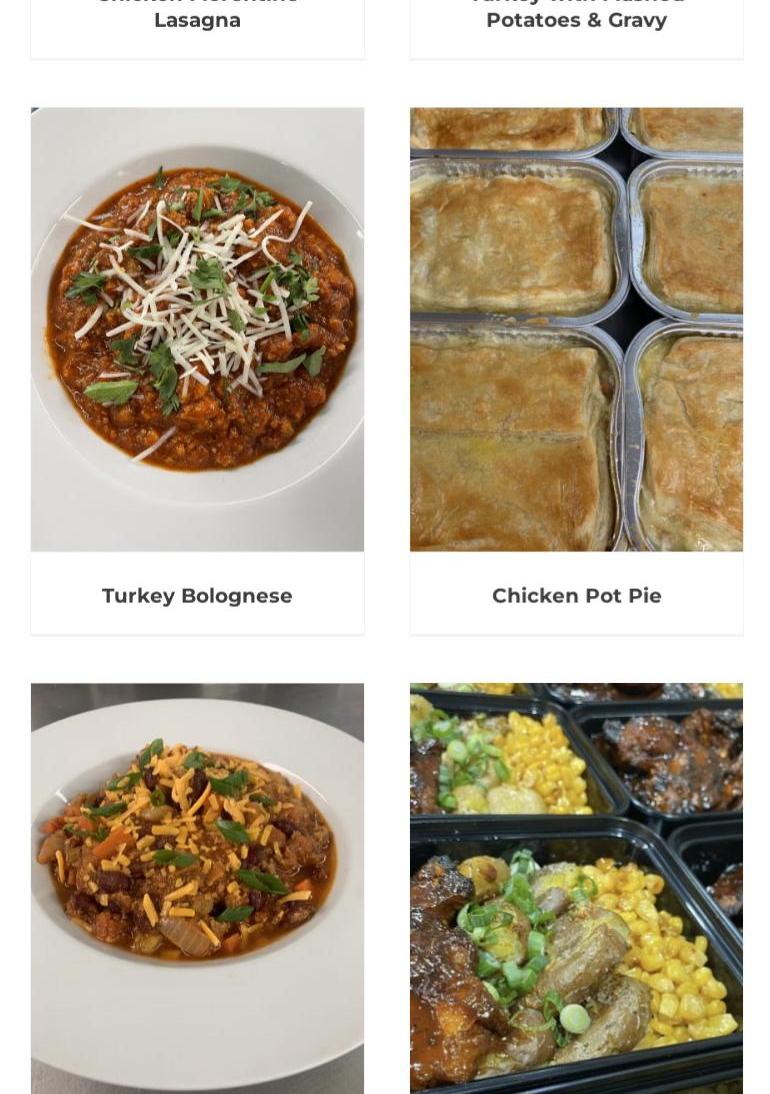Image resolution: width=770 pixels, height=1094 pixels.
Task: Open the chili bowl with shredded cheese card
Action: pyautogui.click(x=197, y=888)
